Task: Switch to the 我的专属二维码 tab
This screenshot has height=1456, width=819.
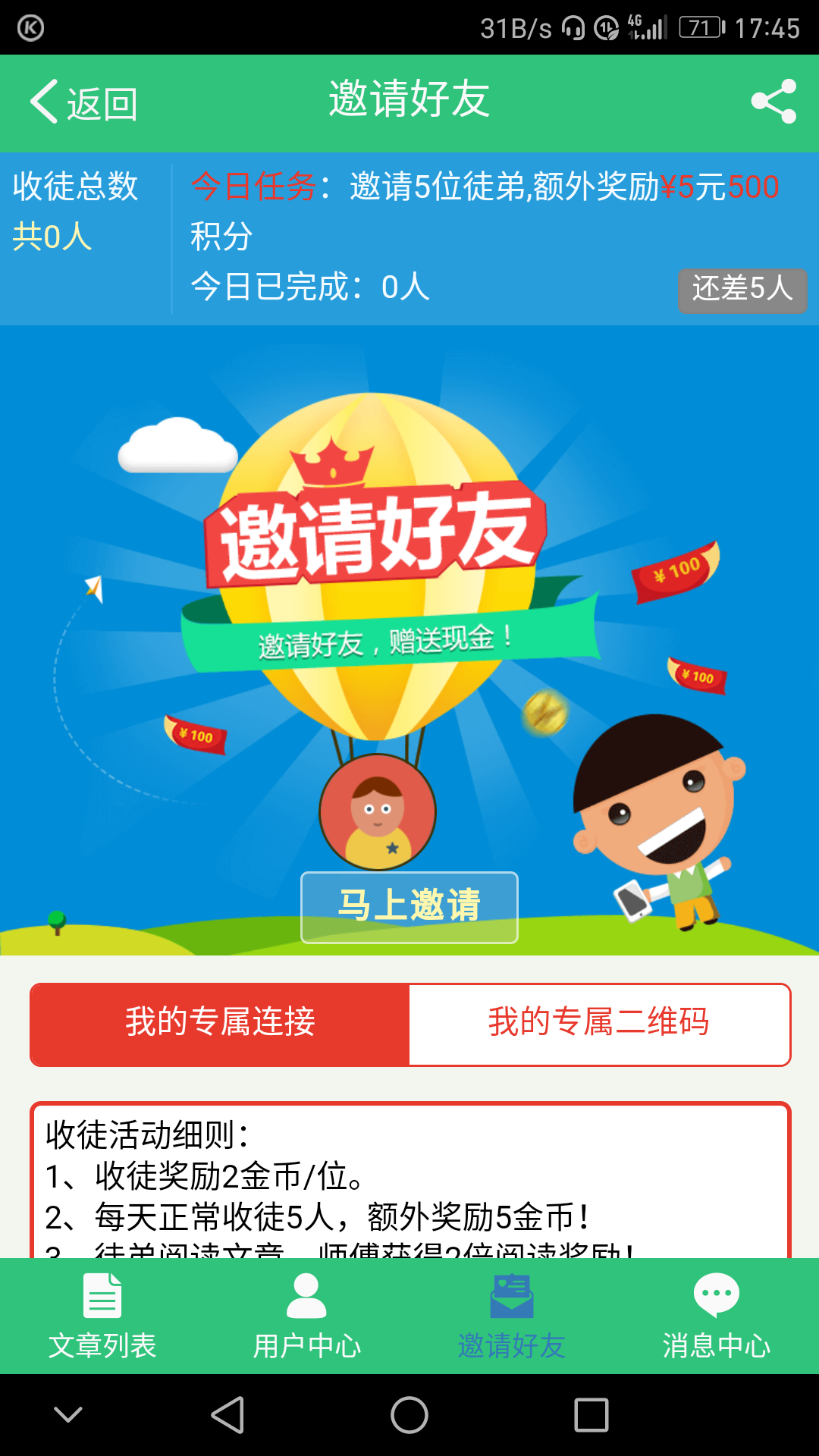Action: [x=599, y=1024]
